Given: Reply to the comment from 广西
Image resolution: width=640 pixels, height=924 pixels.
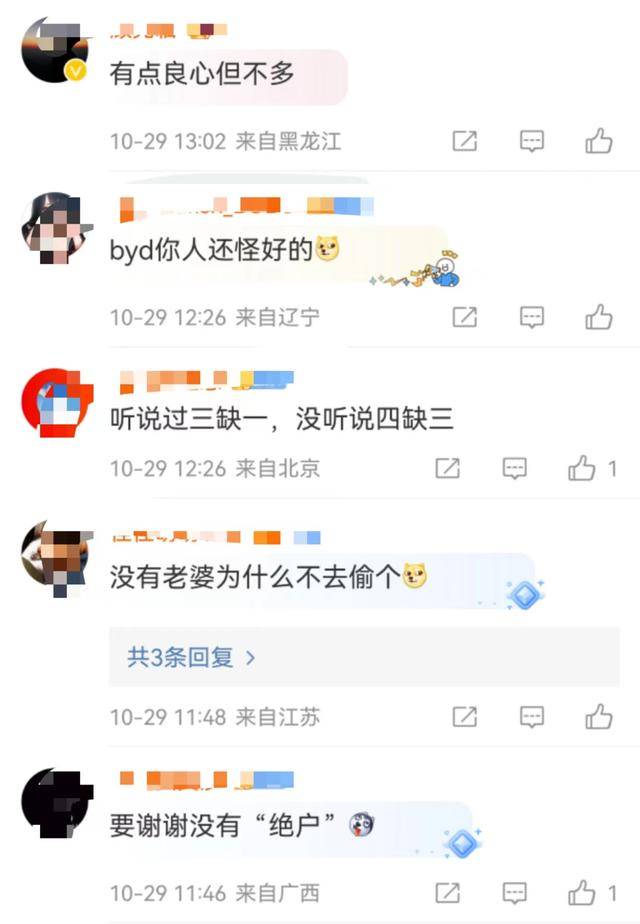Looking at the screenshot, I should 515,892.
